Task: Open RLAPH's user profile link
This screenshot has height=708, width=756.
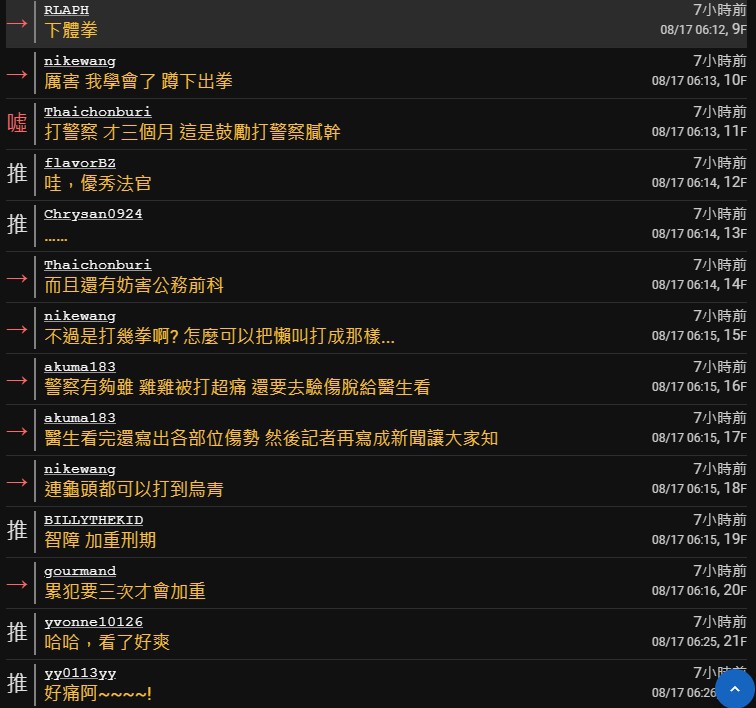Action: click(66, 10)
